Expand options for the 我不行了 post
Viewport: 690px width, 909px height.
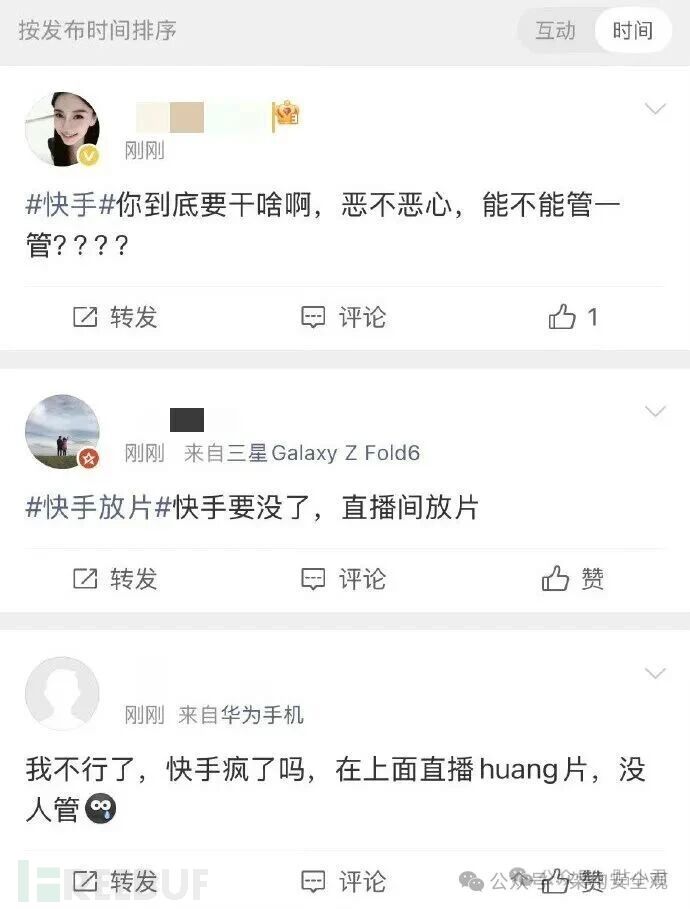tap(655, 673)
